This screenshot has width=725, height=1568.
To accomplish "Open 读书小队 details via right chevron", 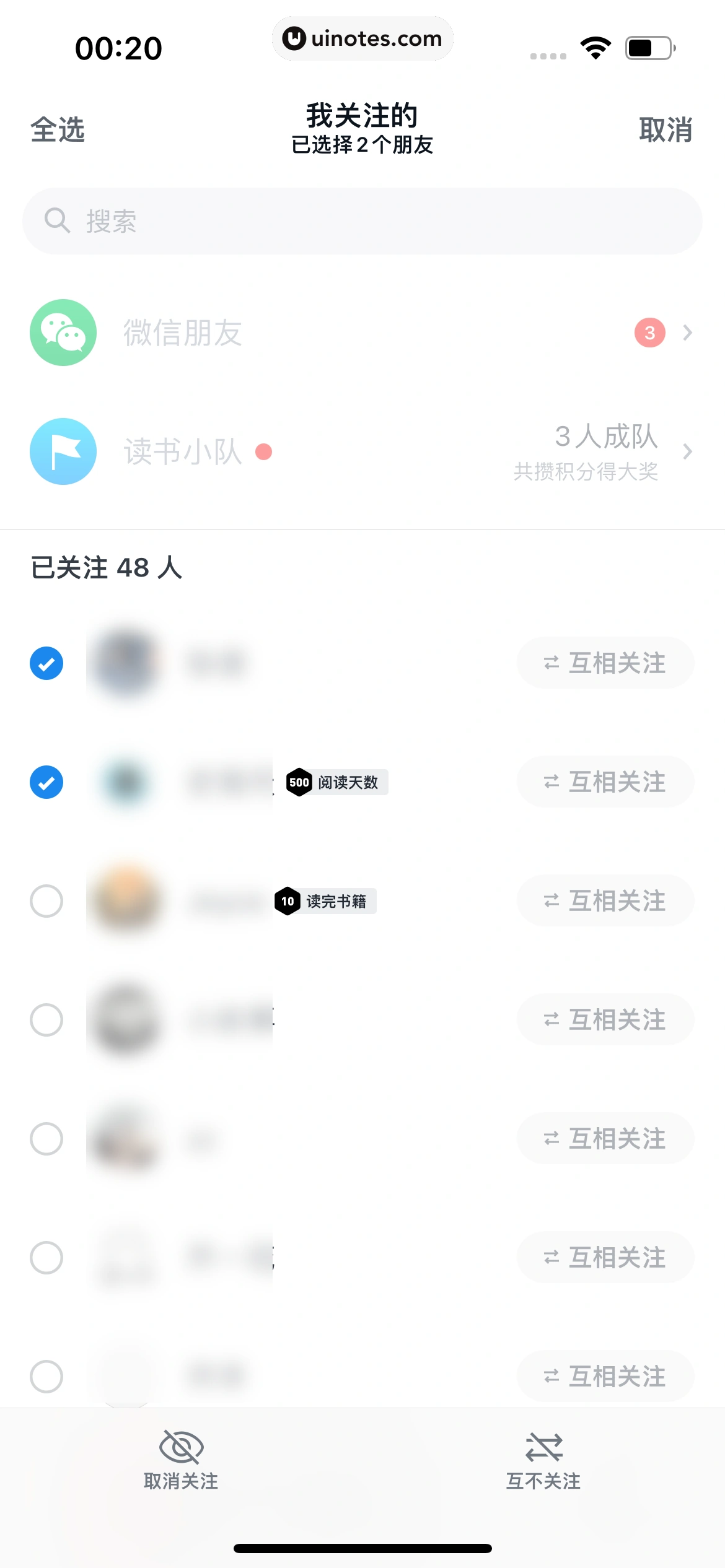I will [687, 451].
